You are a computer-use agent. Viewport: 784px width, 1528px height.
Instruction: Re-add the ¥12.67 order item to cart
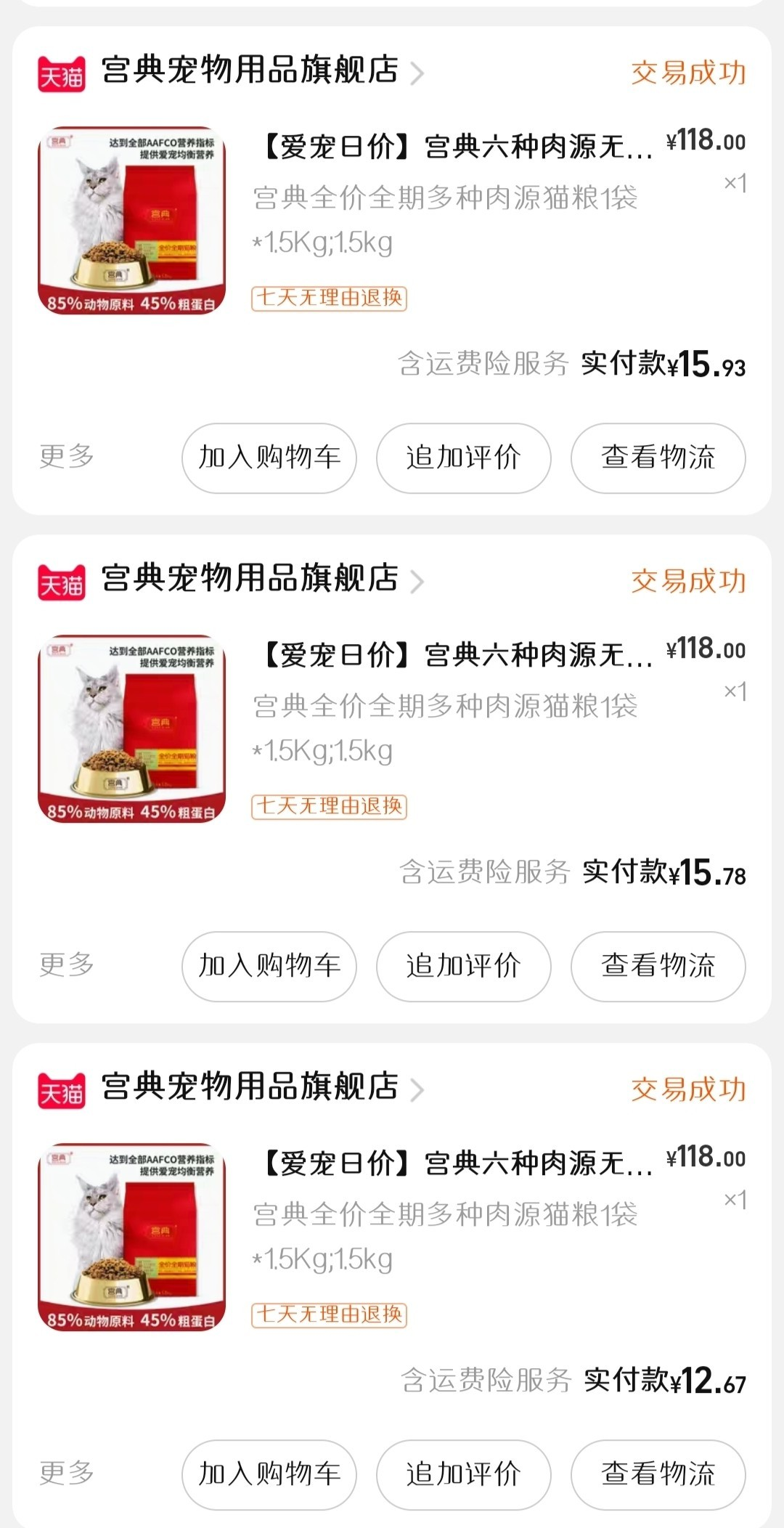tap(269, 1475)
